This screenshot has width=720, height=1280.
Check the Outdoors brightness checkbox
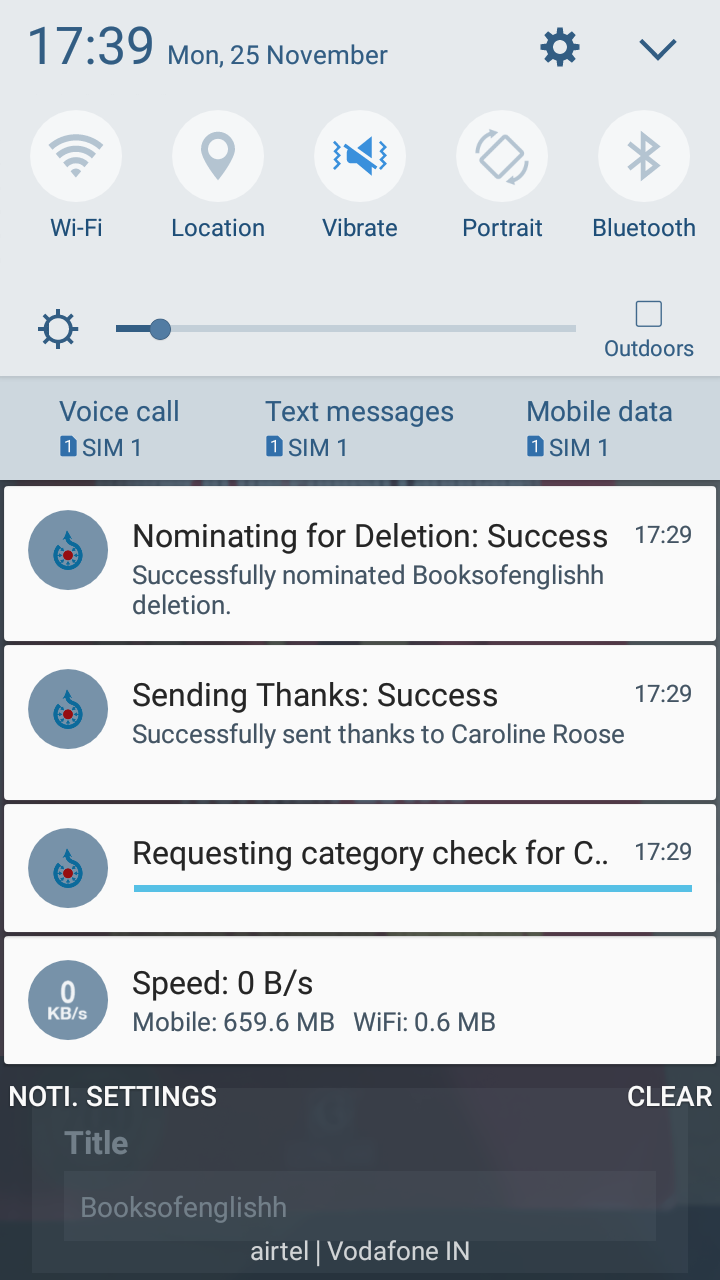[x=648, y=313]
